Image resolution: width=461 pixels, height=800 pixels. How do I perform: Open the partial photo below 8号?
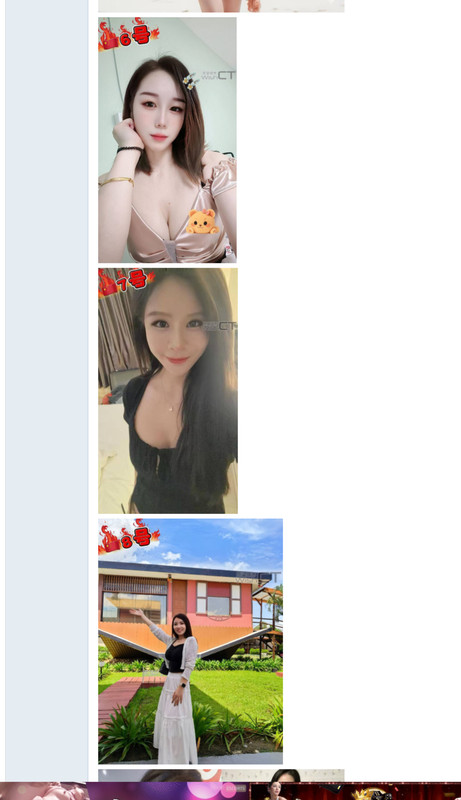(x=221, y=775)
